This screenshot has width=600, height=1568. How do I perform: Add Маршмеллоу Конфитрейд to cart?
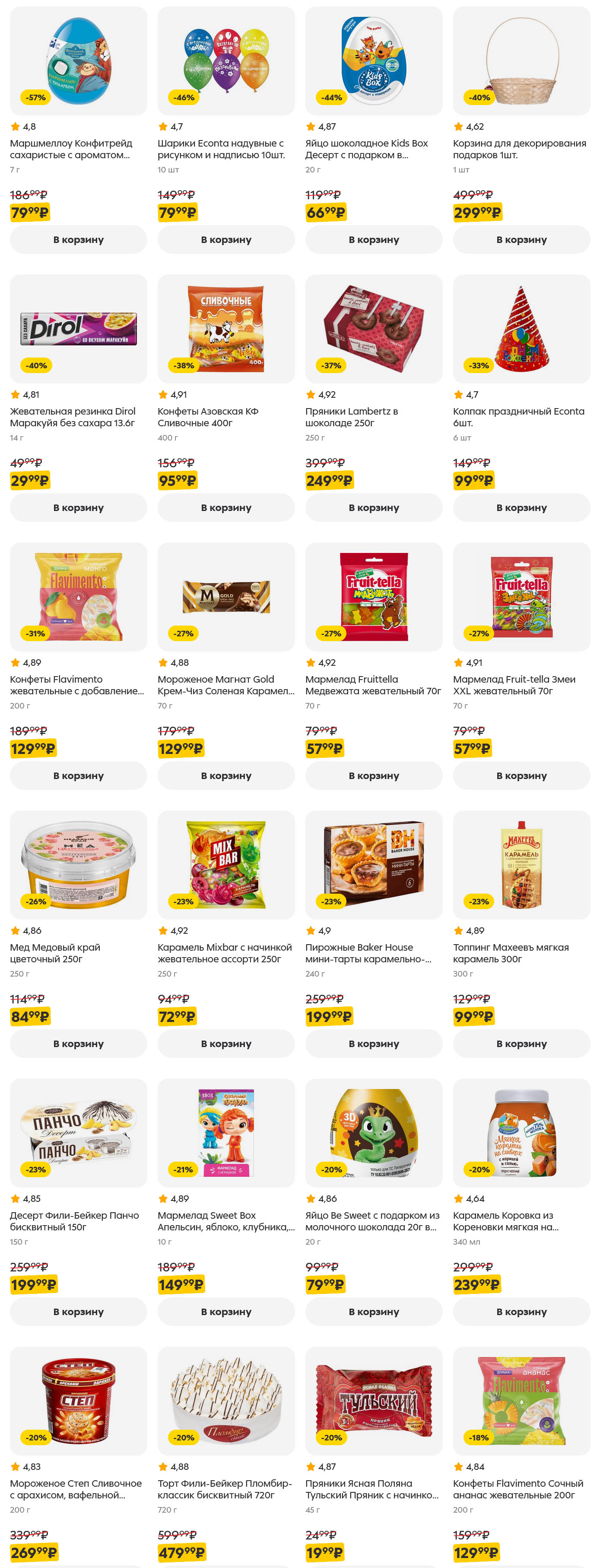(x=78, y=240)
